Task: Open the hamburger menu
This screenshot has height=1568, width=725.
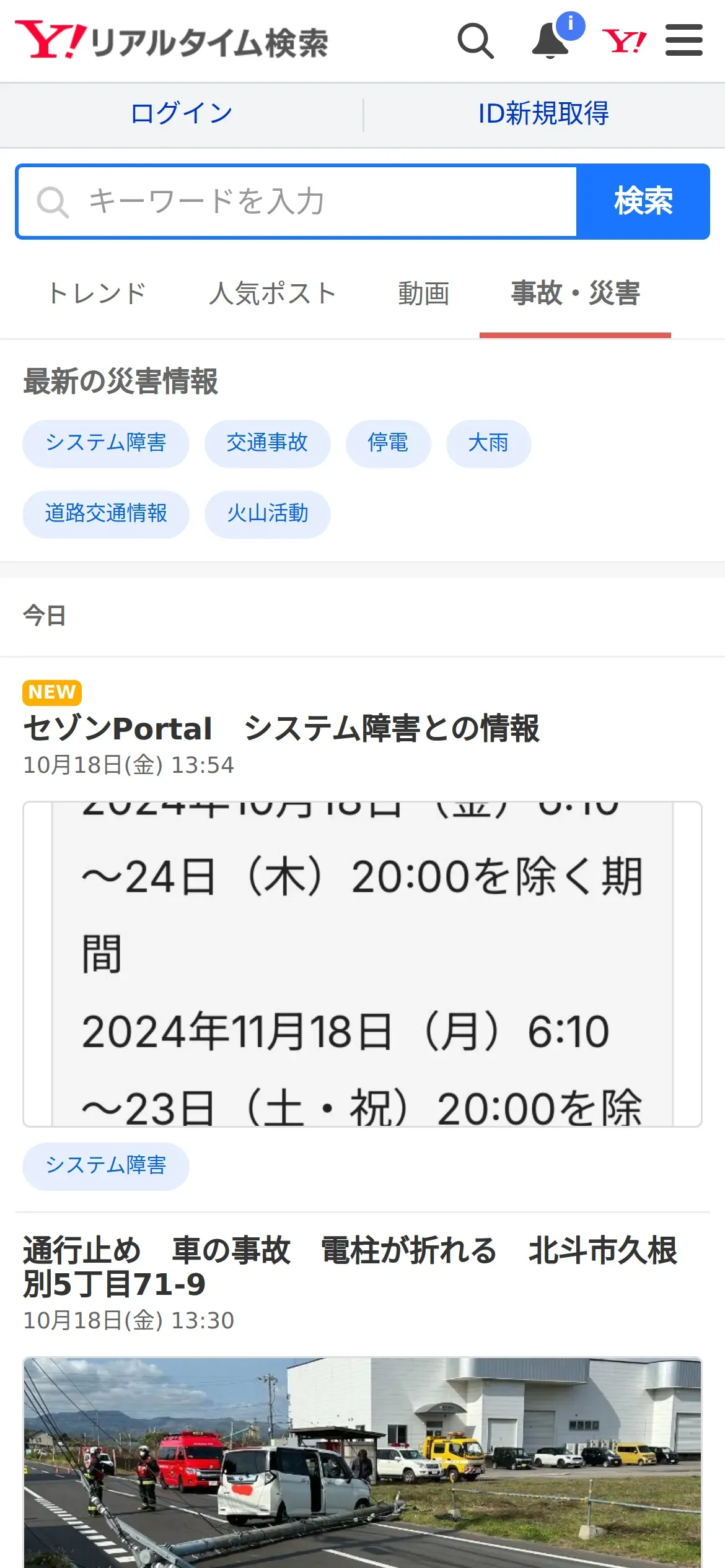Action: pos(684,40)
